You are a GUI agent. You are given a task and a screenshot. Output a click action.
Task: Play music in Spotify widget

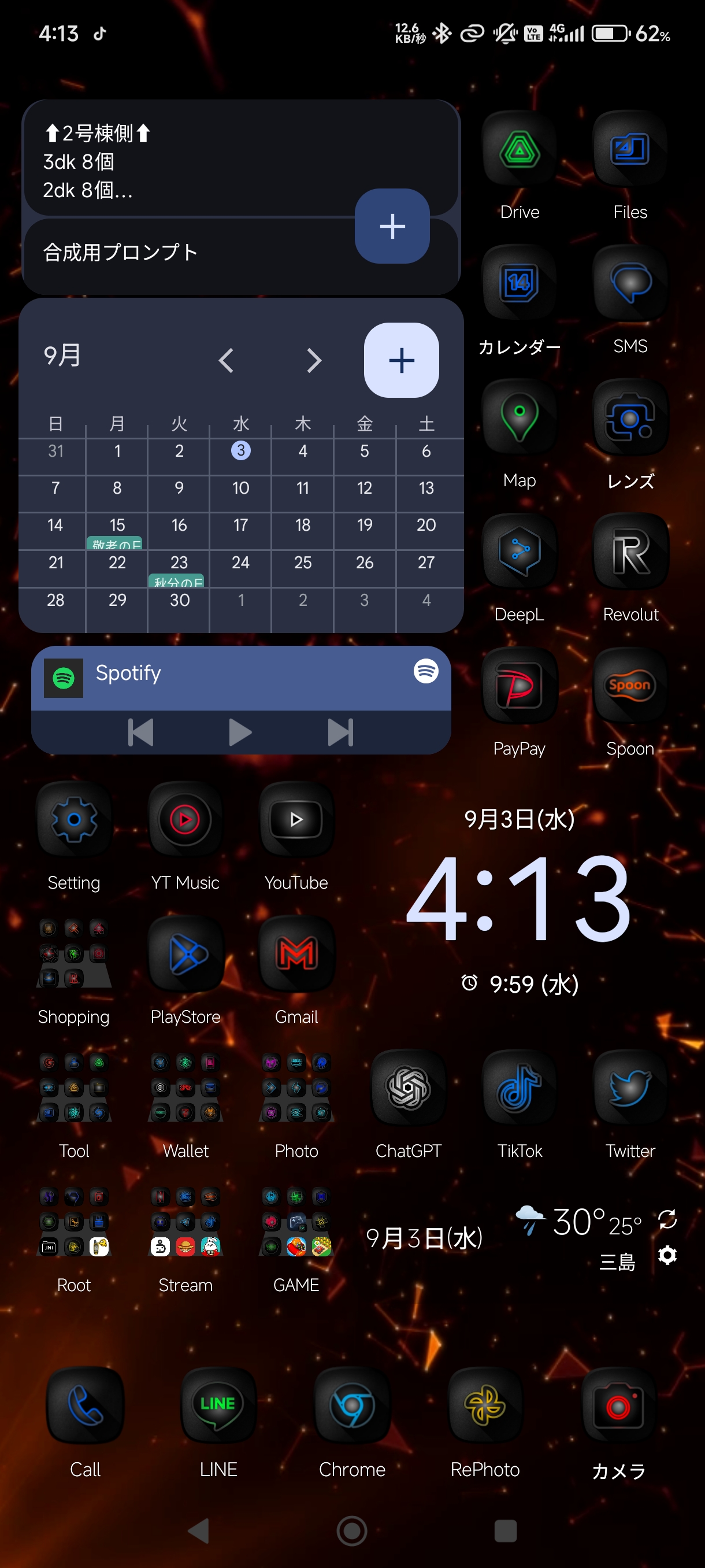[x=240, y=733]
